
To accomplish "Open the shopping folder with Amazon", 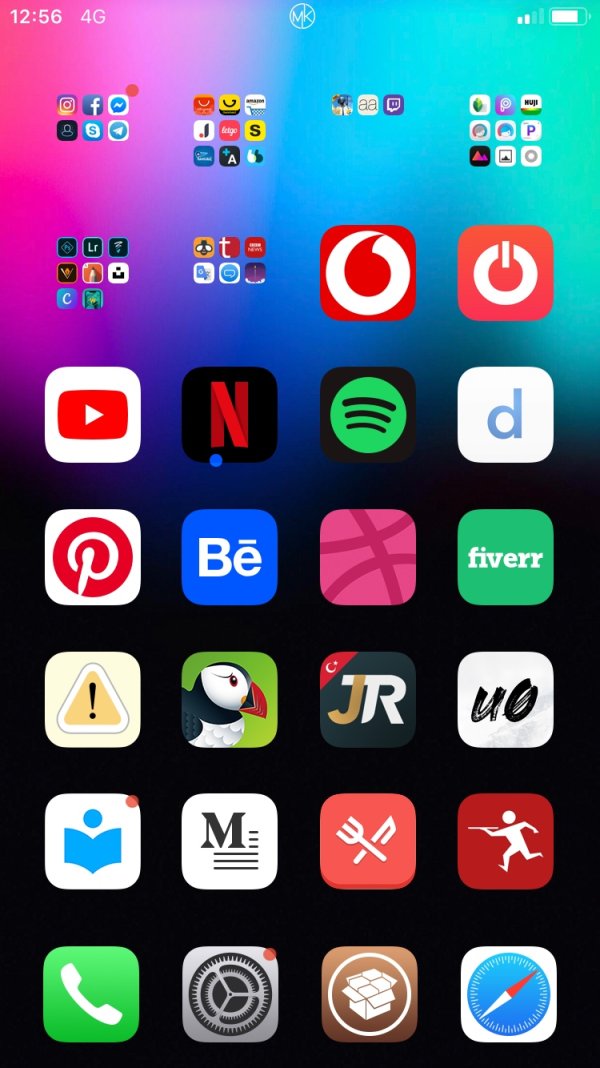I will [230, 130].
